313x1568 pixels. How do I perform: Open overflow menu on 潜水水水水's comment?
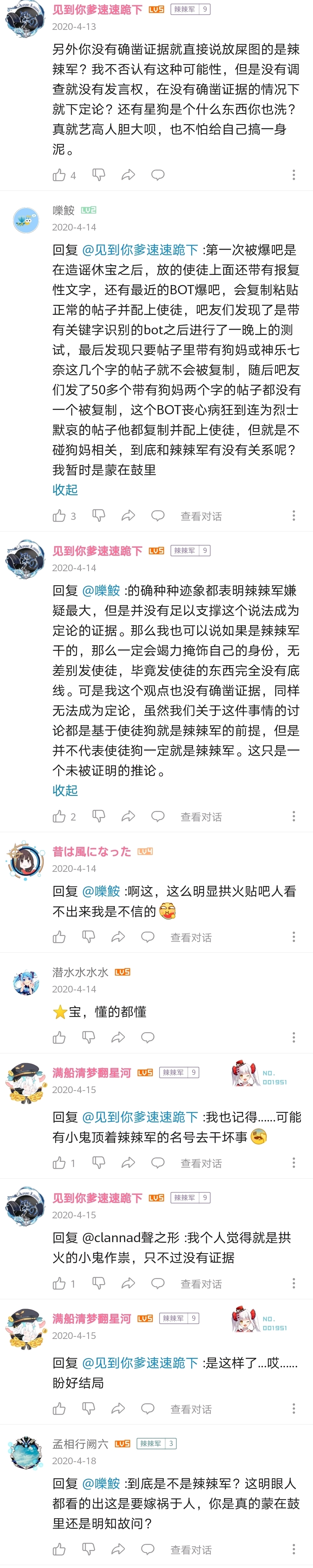point(294,1037)
